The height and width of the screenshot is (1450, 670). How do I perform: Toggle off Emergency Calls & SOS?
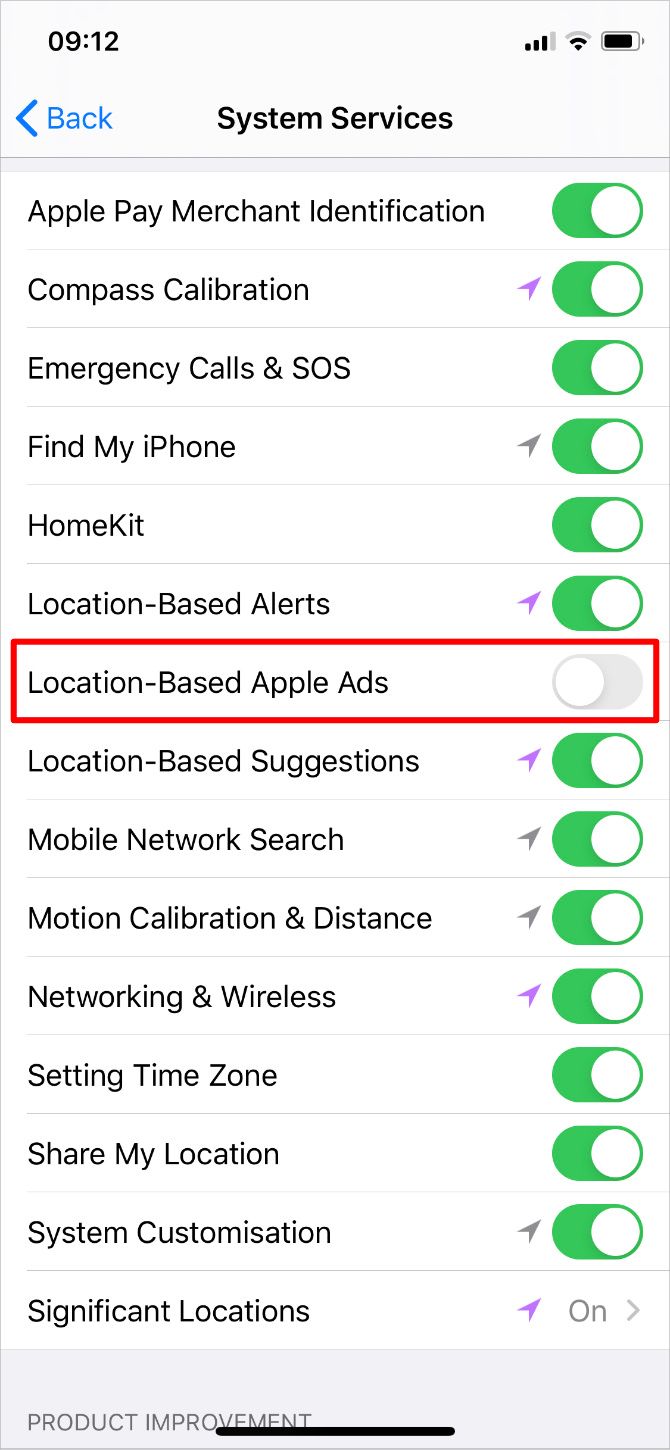coord(597,368)
